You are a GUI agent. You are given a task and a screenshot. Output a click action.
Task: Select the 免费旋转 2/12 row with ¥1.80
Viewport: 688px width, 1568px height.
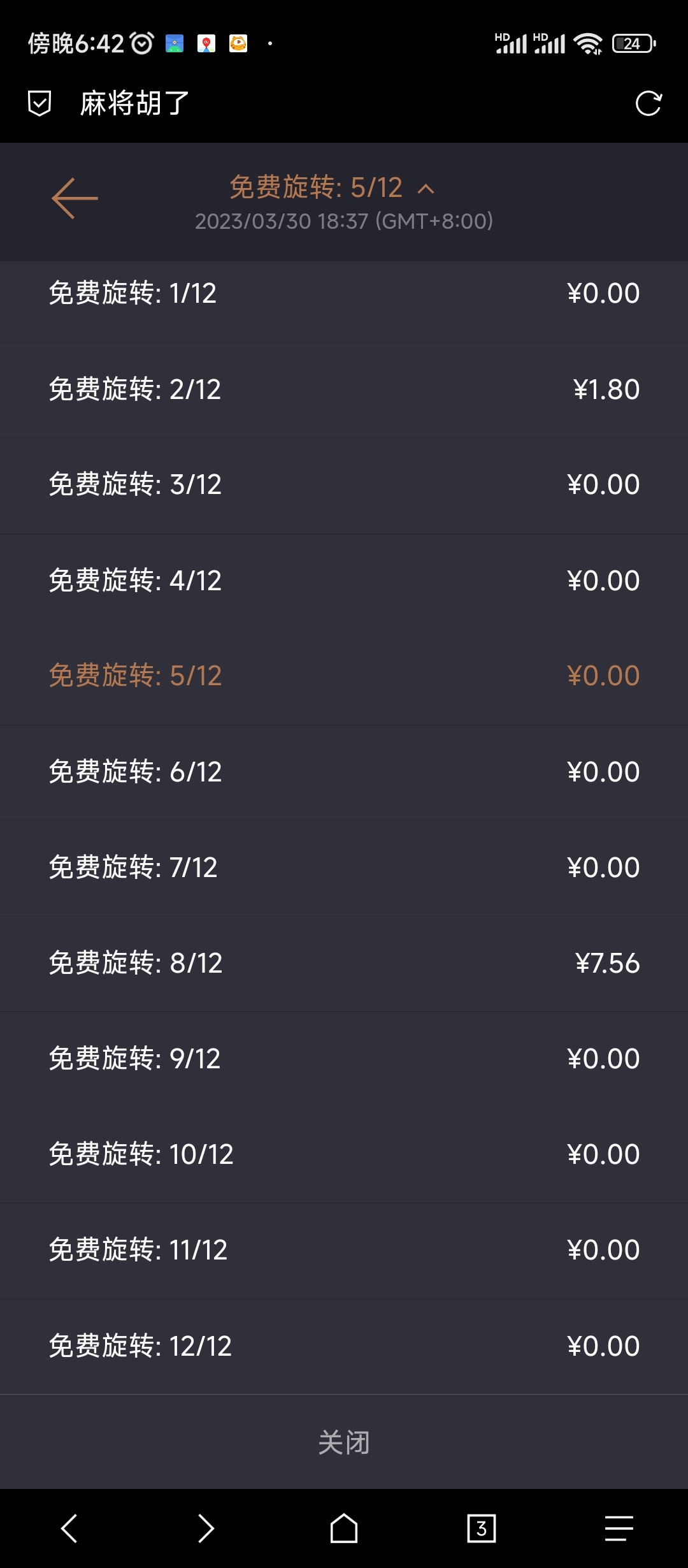coord(344,389)
